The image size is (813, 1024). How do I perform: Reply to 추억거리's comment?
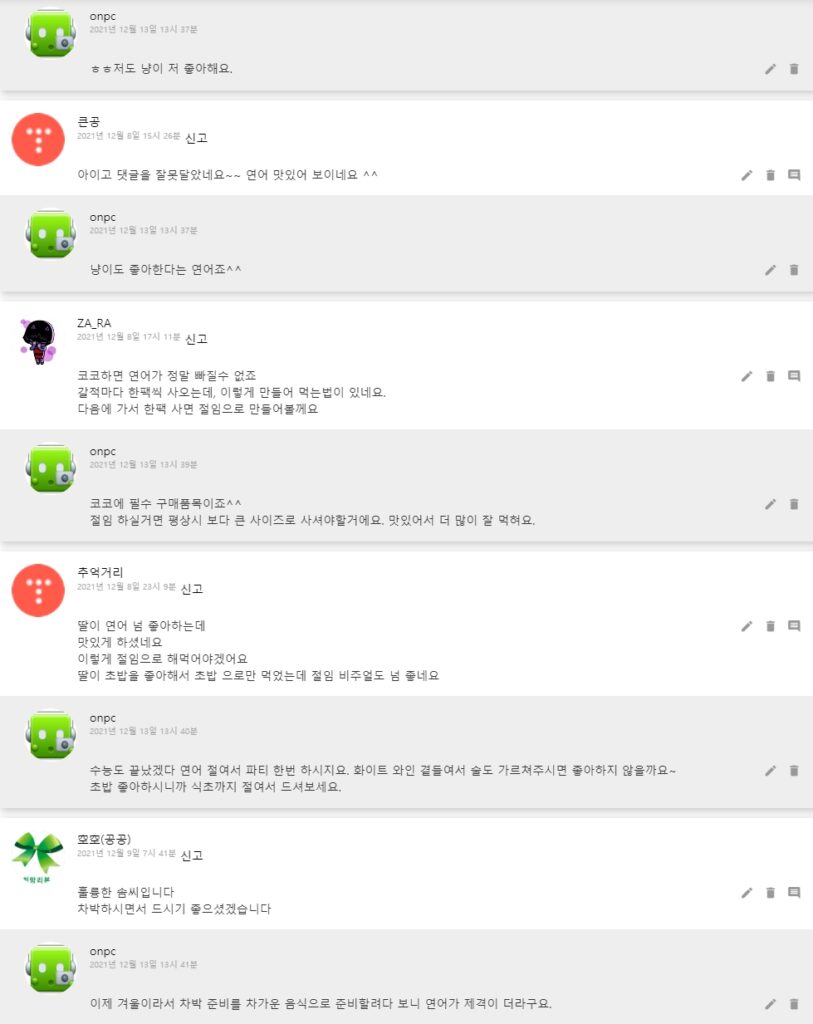coord(792,626)
